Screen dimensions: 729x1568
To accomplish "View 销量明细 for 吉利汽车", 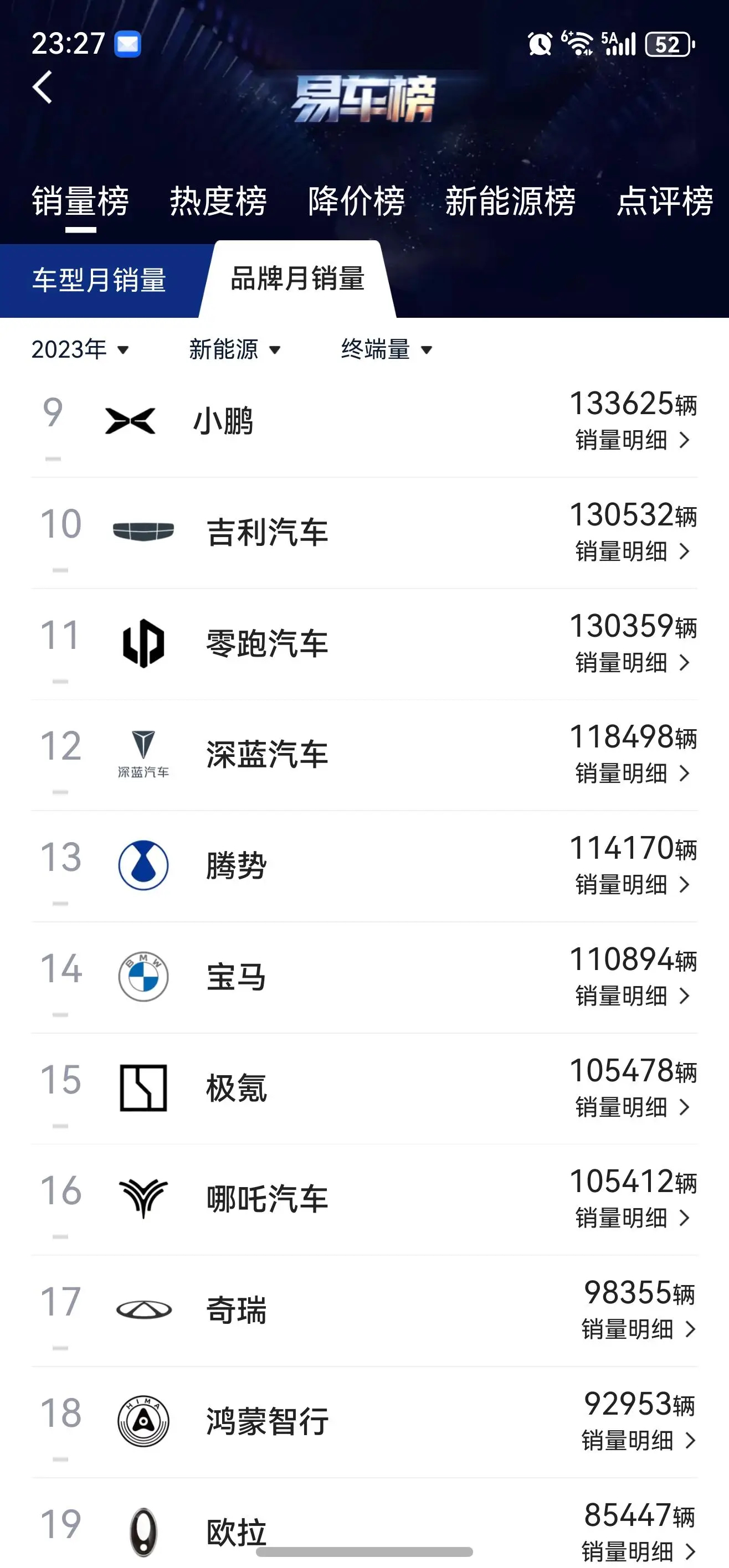I will (633, 551).
